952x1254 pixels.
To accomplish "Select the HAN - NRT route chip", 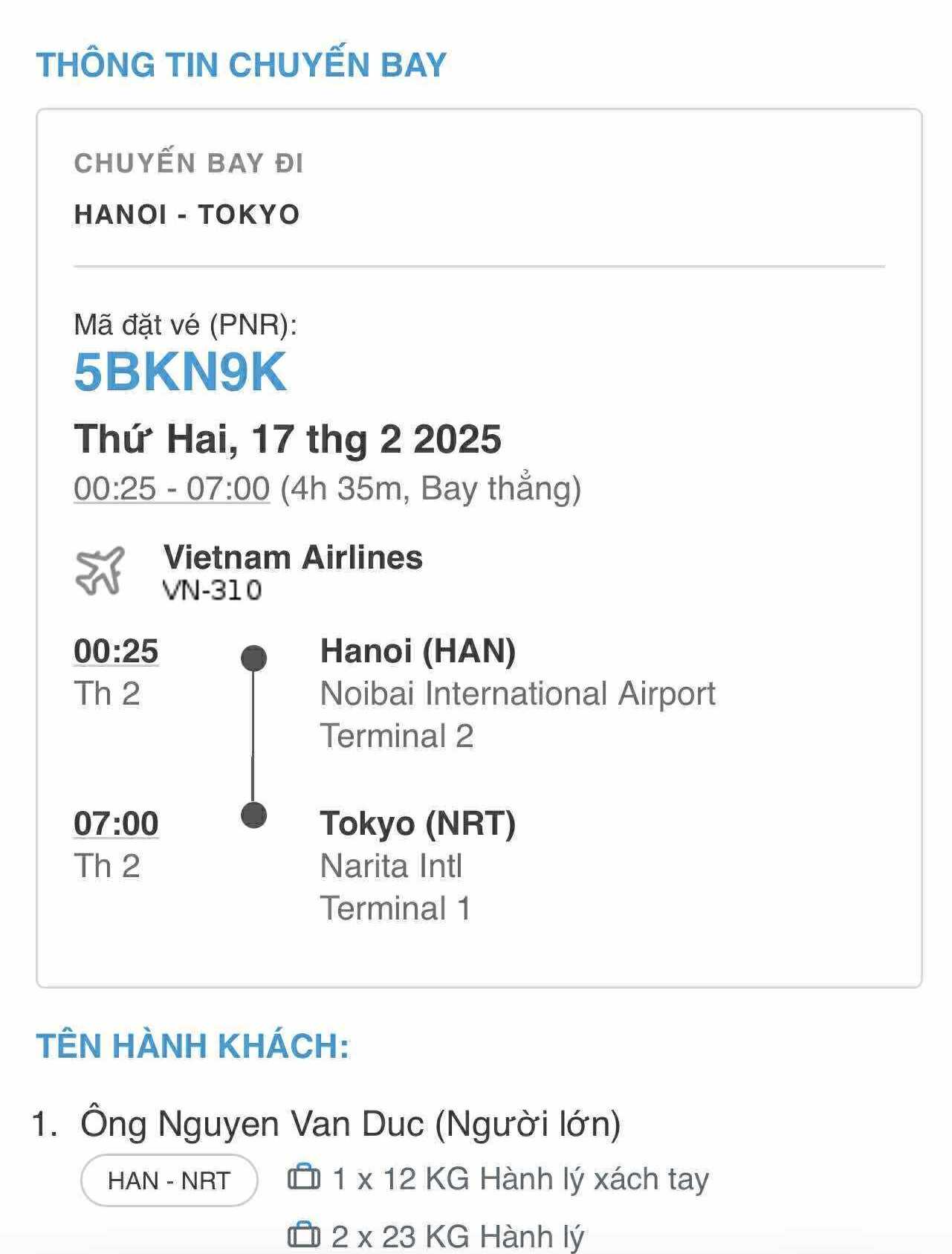I will pyautogui.click(x=169, y=1180).
